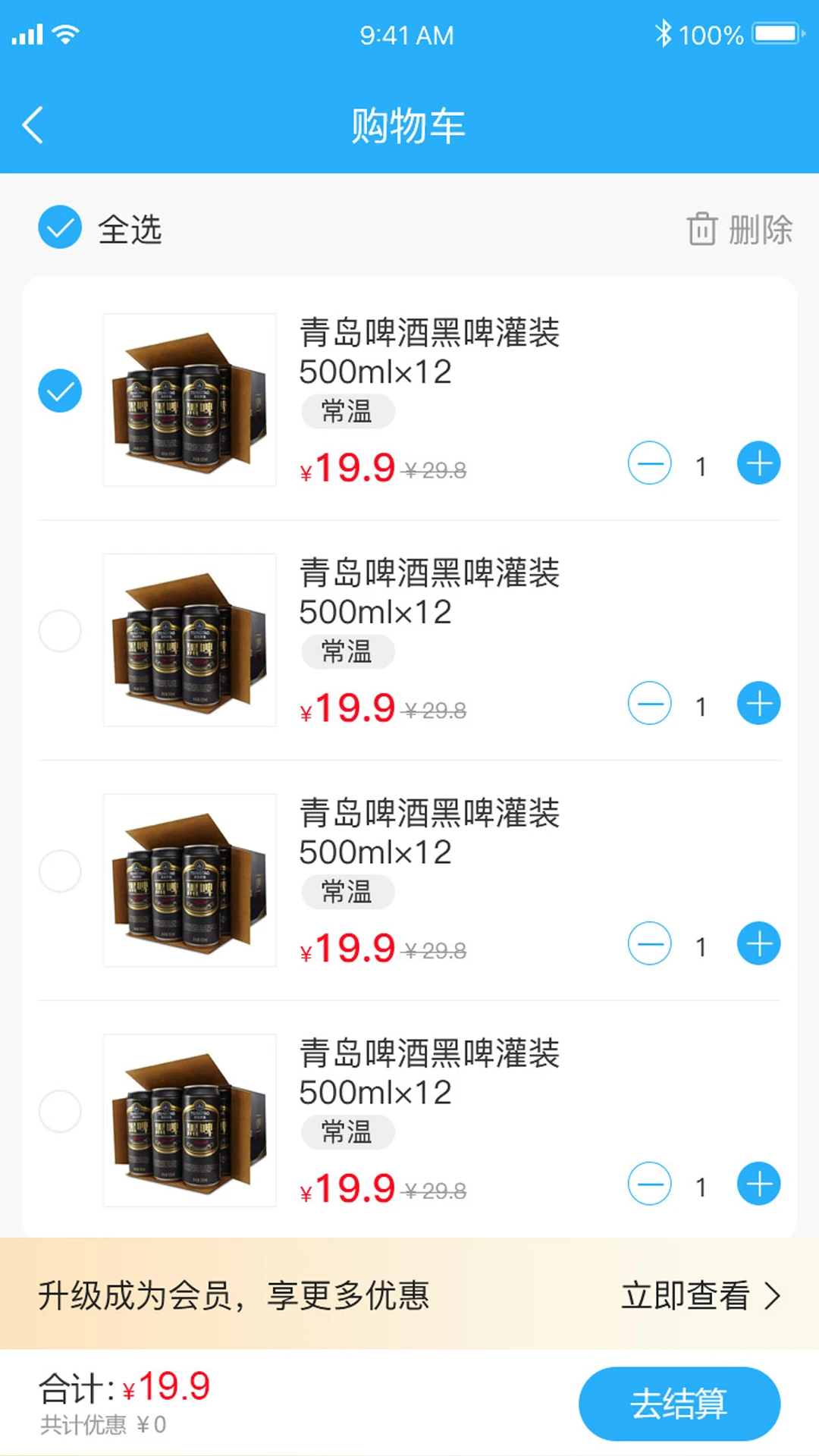This screenshot has width=819, height=1456.
Task: Deselect the first beer item checkbox
Action: click(60, 389)
